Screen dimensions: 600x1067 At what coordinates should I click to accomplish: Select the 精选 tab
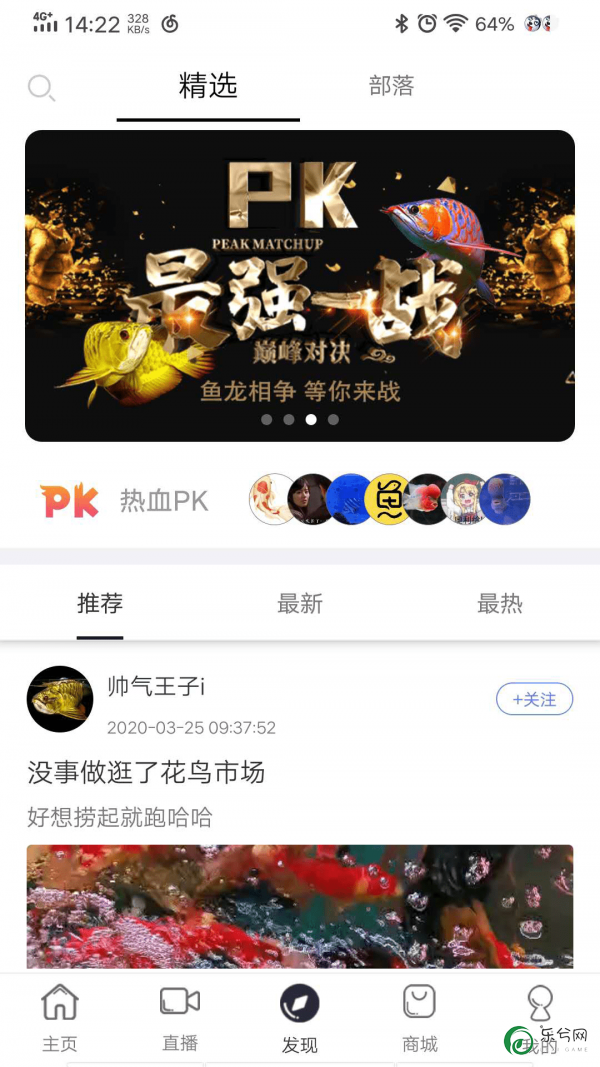pyautogui.click(x=208, y=87)
